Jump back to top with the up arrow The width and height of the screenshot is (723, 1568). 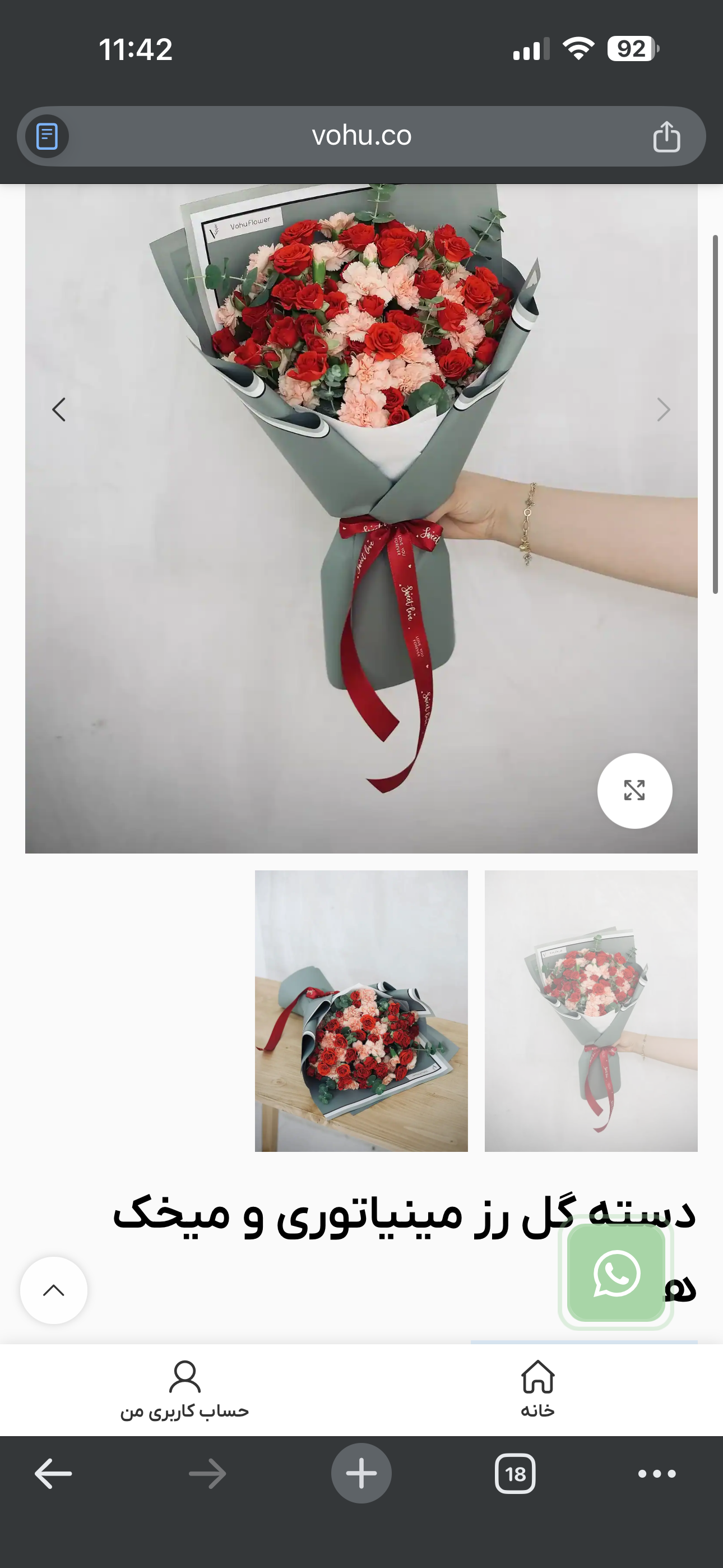[x=54, y=1290]
